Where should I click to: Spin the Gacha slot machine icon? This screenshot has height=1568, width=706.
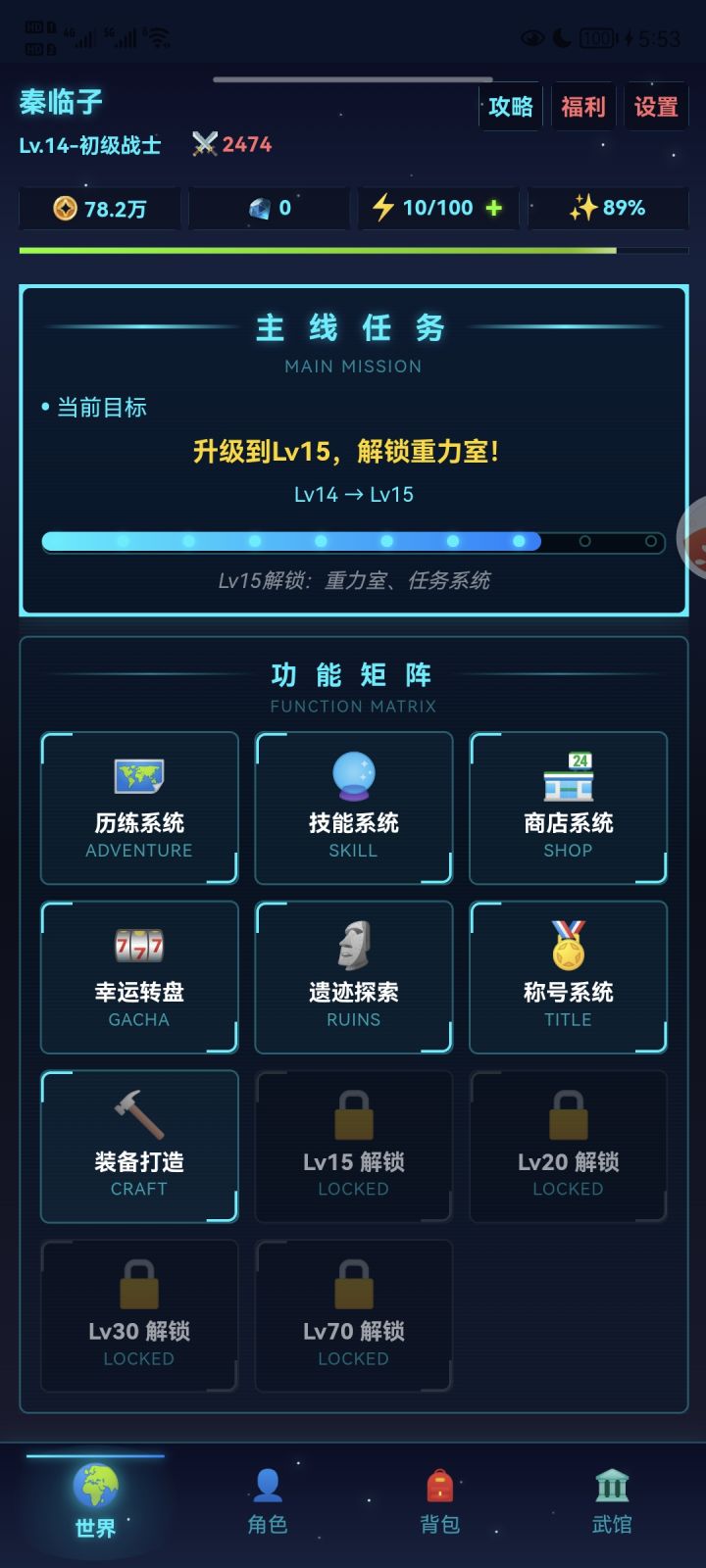[x=138, y=944]
